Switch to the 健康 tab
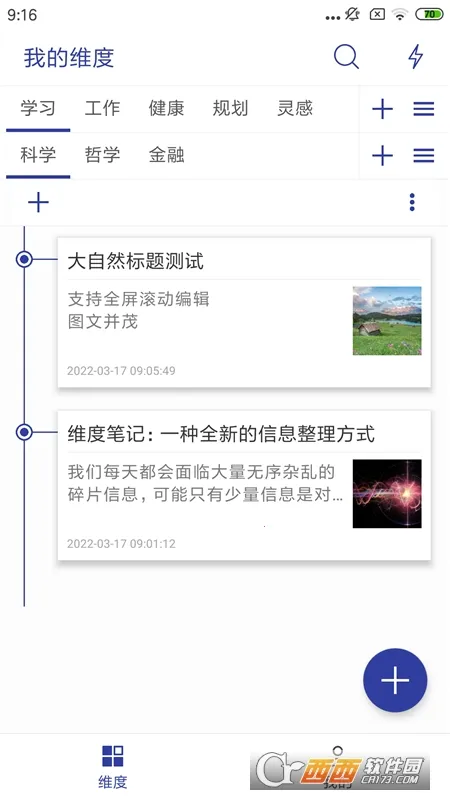The width and height of the screenshot is (450, 800). point(166,109)
